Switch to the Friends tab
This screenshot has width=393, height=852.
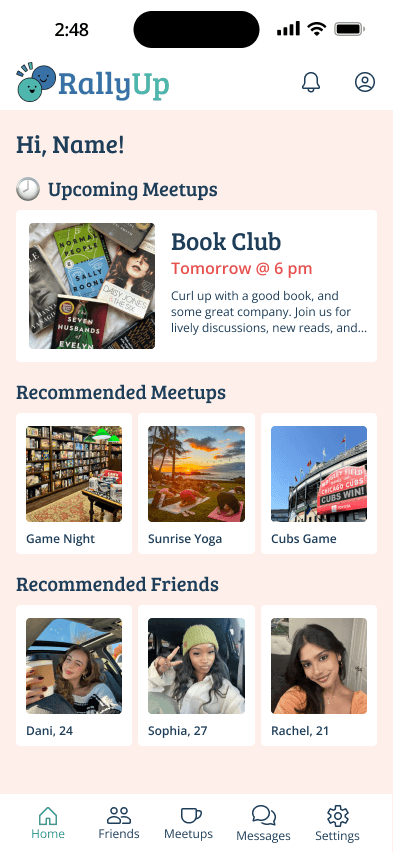click(x=118, y=823)
